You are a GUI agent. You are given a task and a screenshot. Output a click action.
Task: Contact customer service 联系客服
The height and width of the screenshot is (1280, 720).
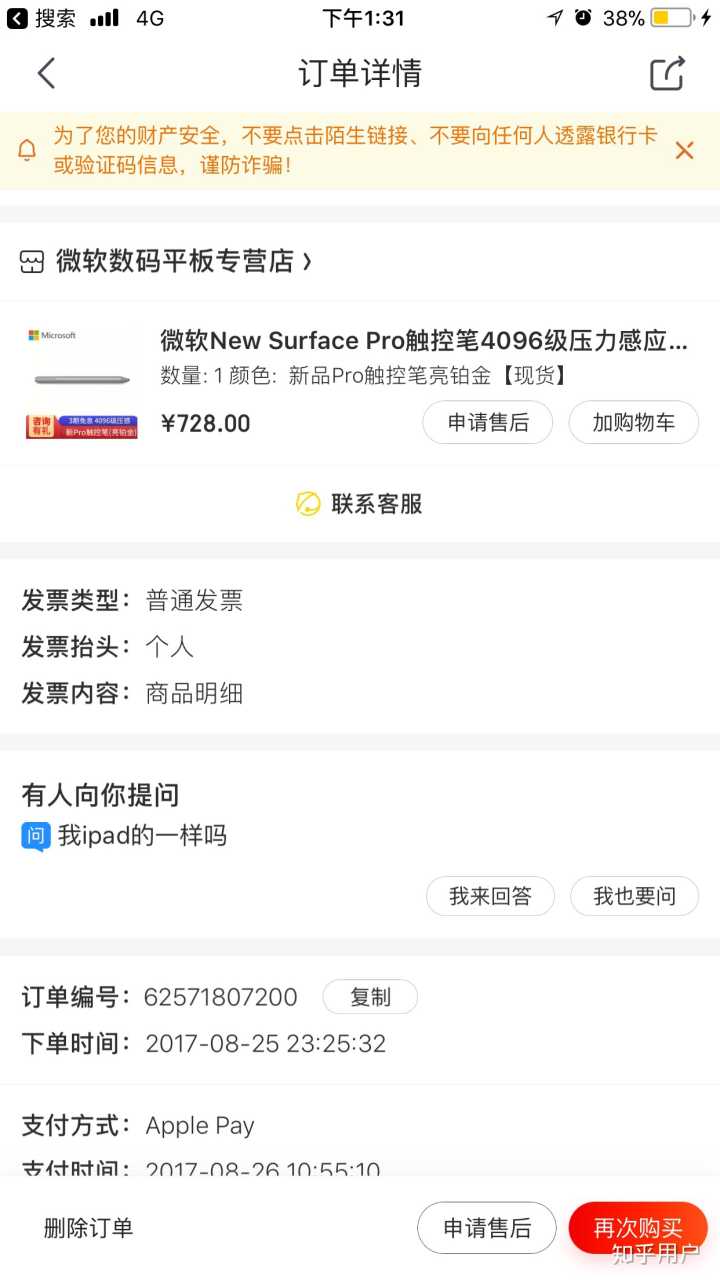point(360,504)
